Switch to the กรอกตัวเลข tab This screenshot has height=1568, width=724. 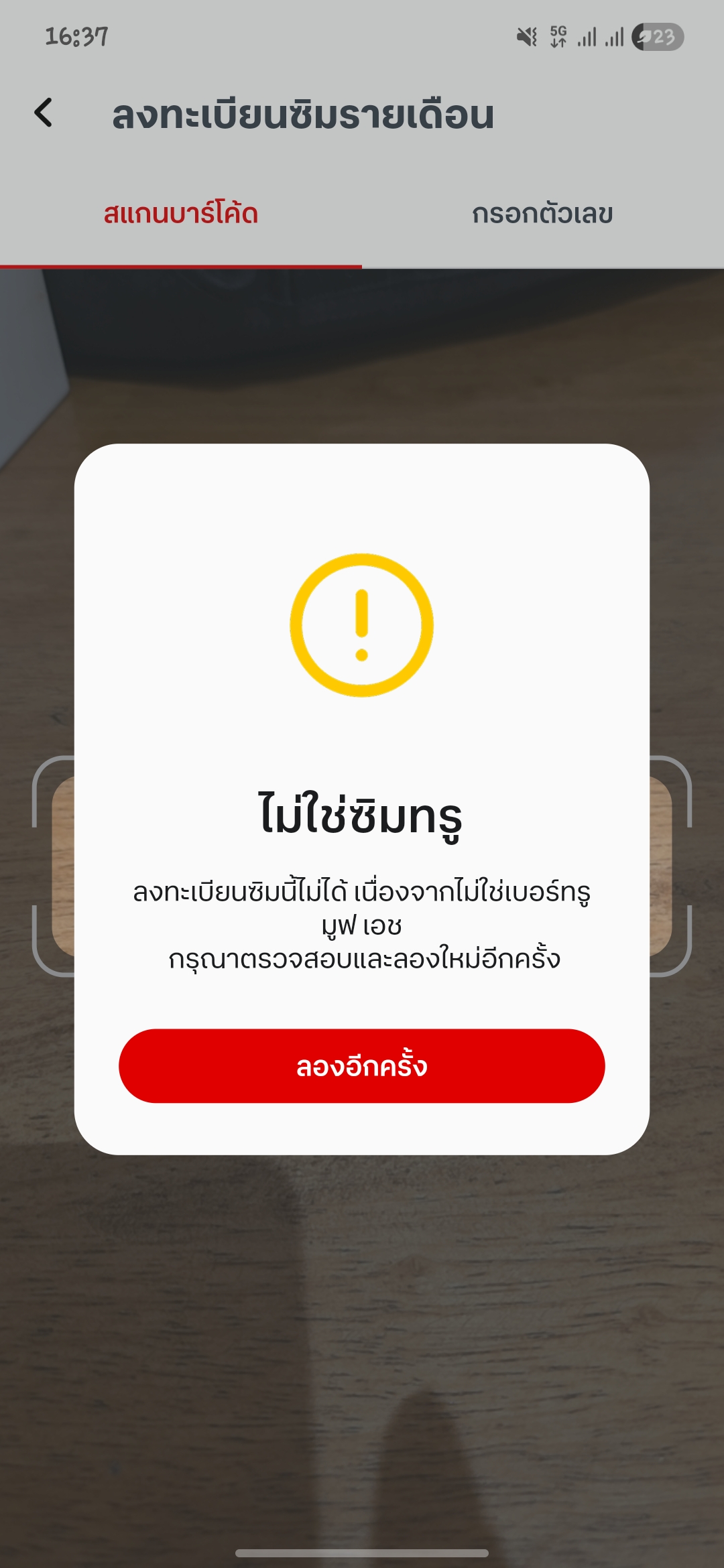coord(542,214)
